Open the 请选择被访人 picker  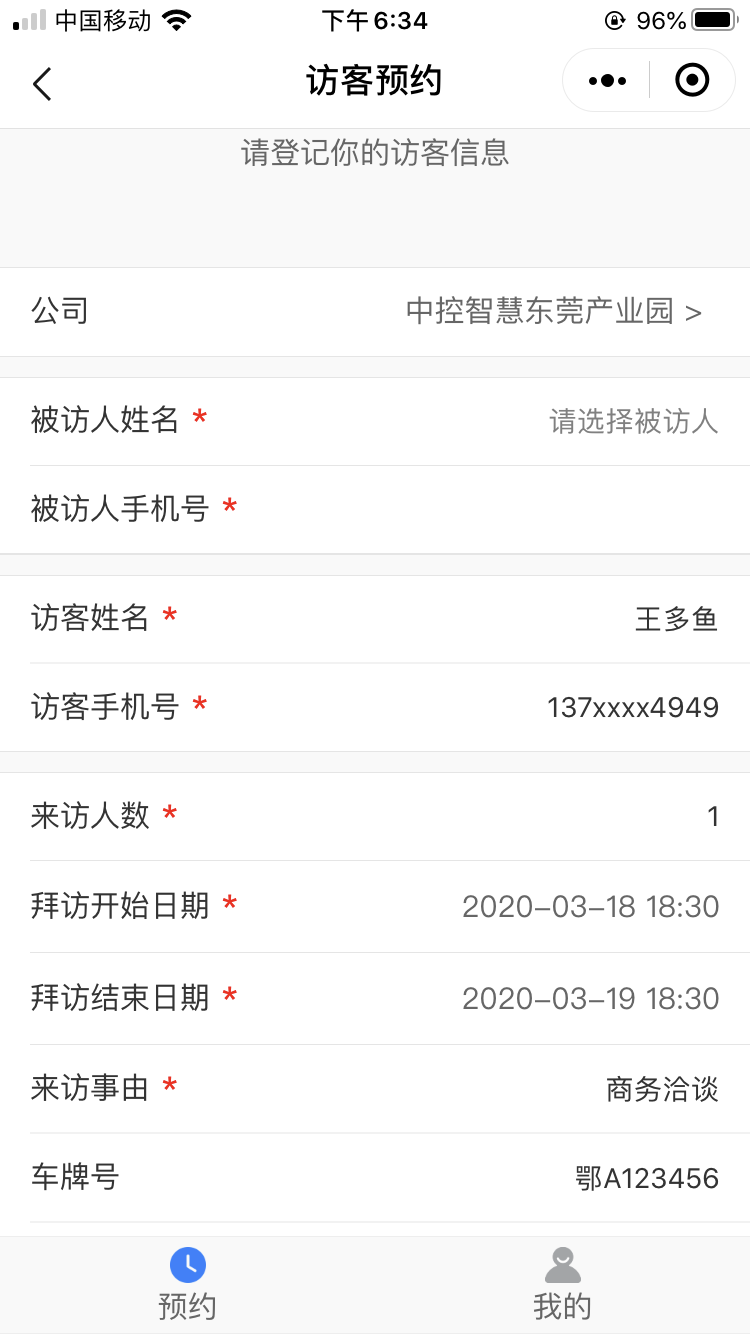632,422
